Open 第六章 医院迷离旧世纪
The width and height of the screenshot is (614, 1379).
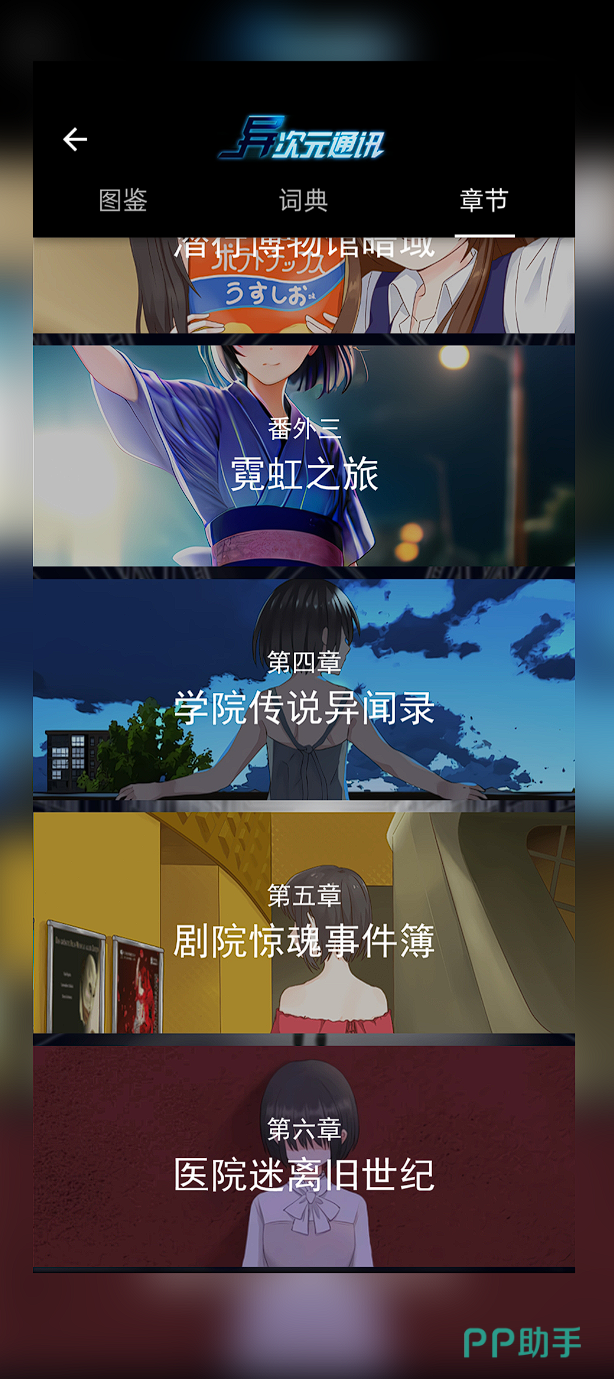point(303,1156)
